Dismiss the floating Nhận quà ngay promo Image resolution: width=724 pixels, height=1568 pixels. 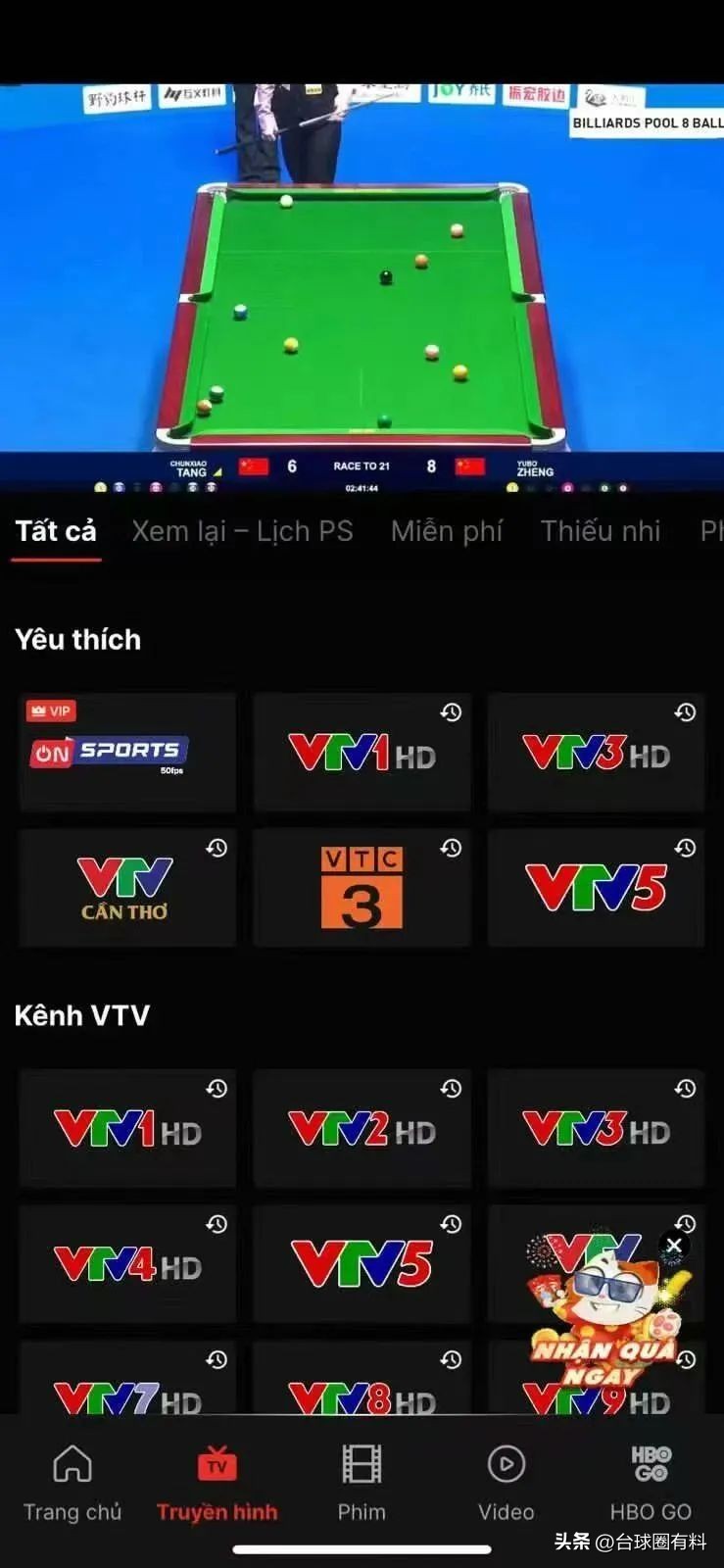(x=674, y=1246)
